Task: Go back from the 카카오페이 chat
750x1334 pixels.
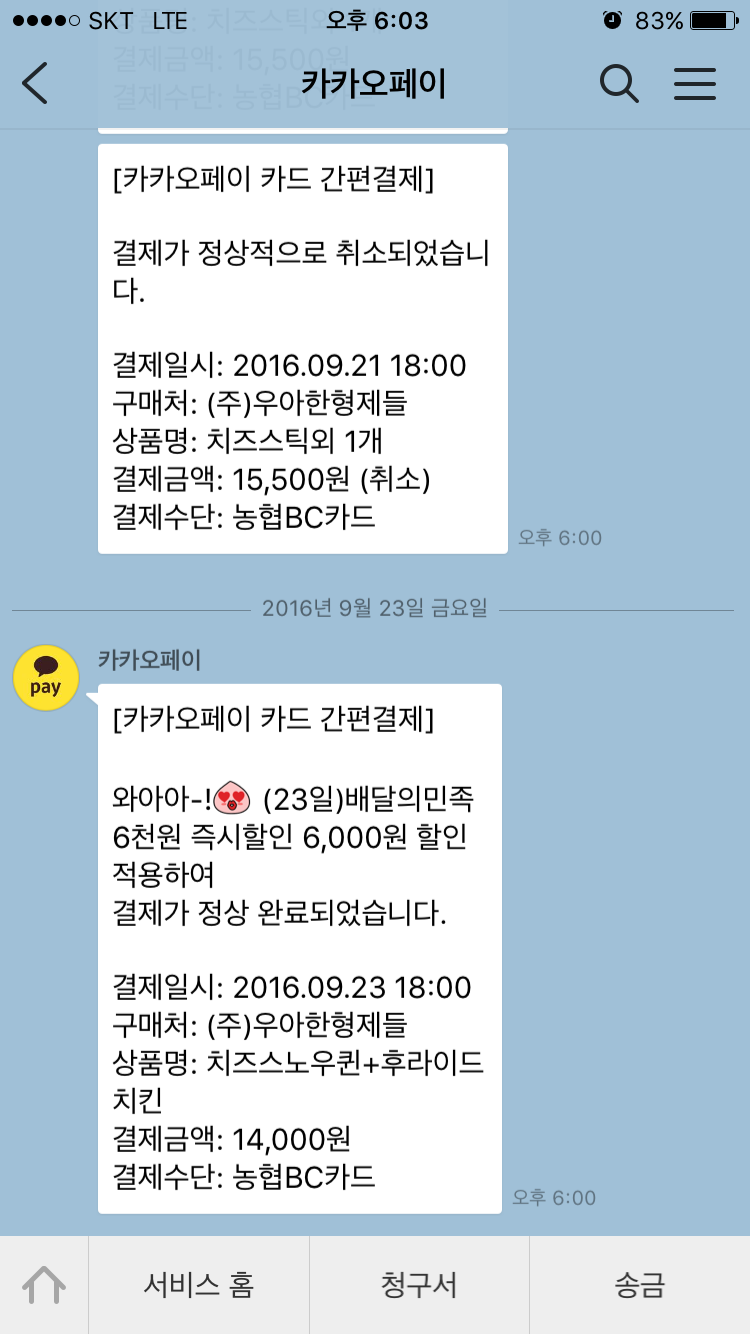Action: (35, 84)
